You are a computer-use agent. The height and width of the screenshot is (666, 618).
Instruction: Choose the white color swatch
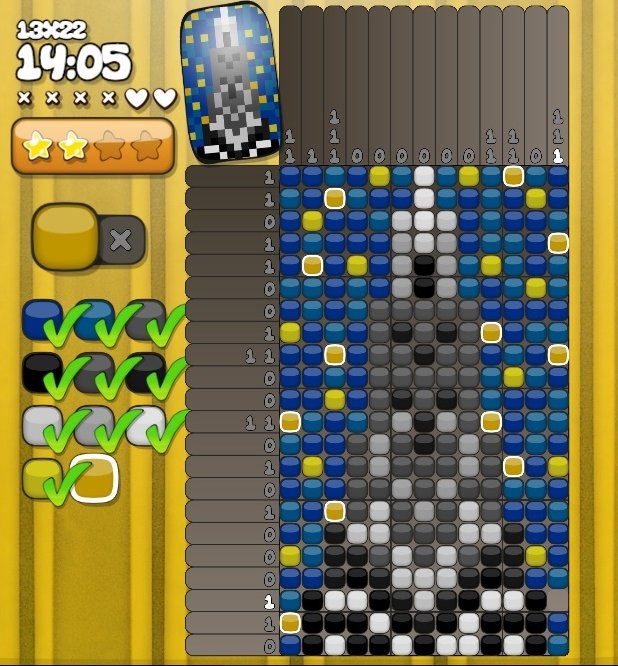coord(144,426)
